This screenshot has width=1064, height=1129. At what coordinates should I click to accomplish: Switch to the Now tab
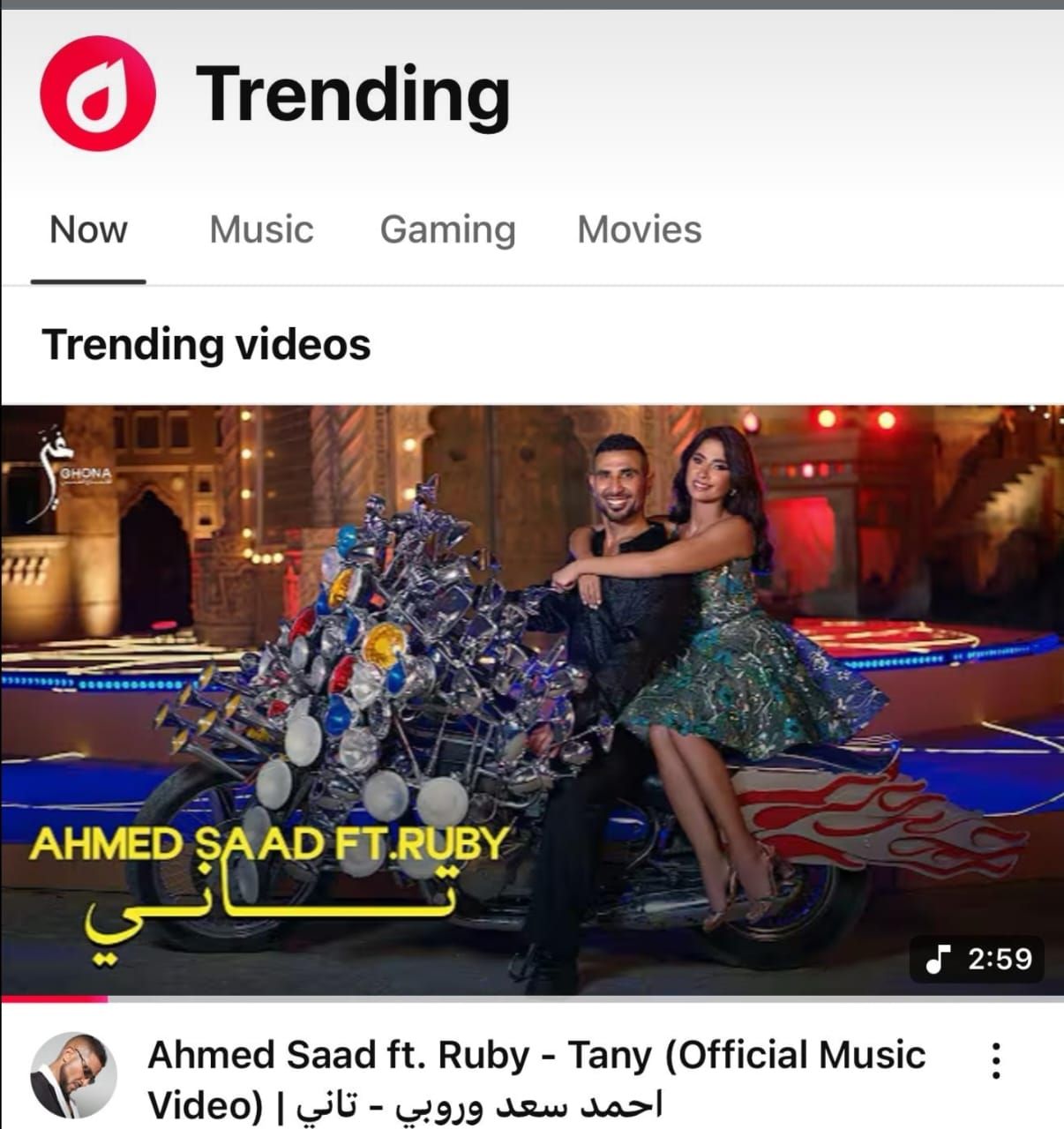(88, 230)
